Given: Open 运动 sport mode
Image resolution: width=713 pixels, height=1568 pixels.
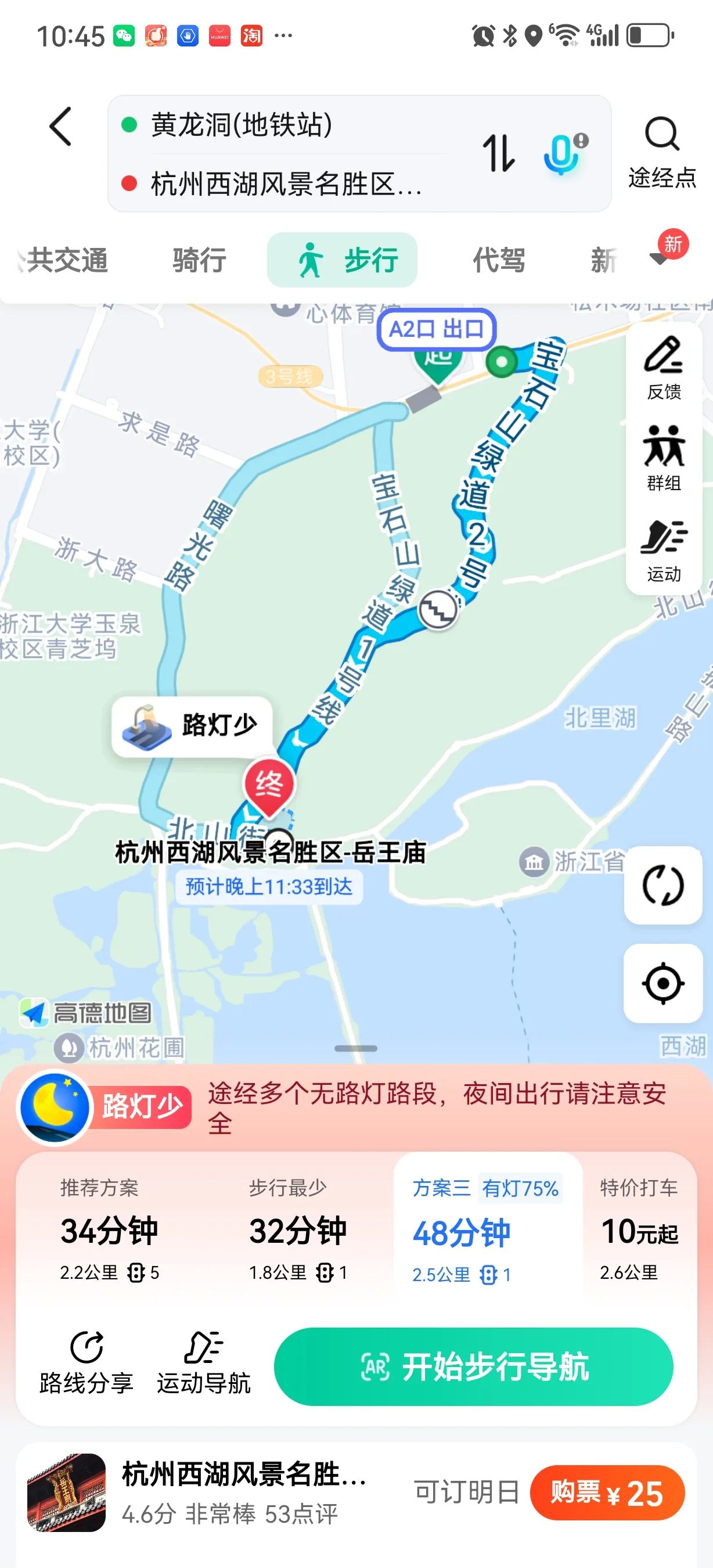Looking at the screenshot, I should tap(664, 549).
